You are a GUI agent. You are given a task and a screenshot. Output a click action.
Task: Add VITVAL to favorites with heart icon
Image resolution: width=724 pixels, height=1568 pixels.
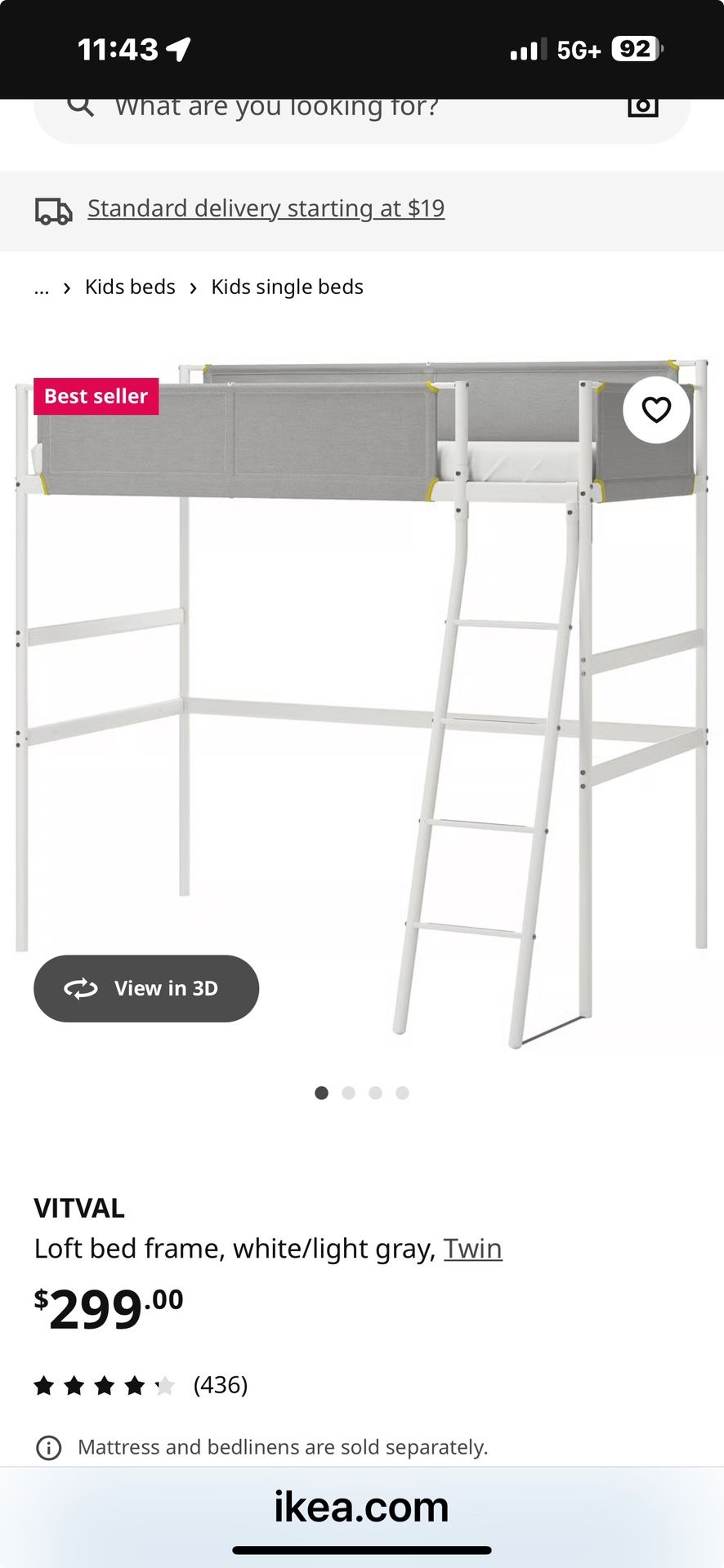tap(655, 410)
